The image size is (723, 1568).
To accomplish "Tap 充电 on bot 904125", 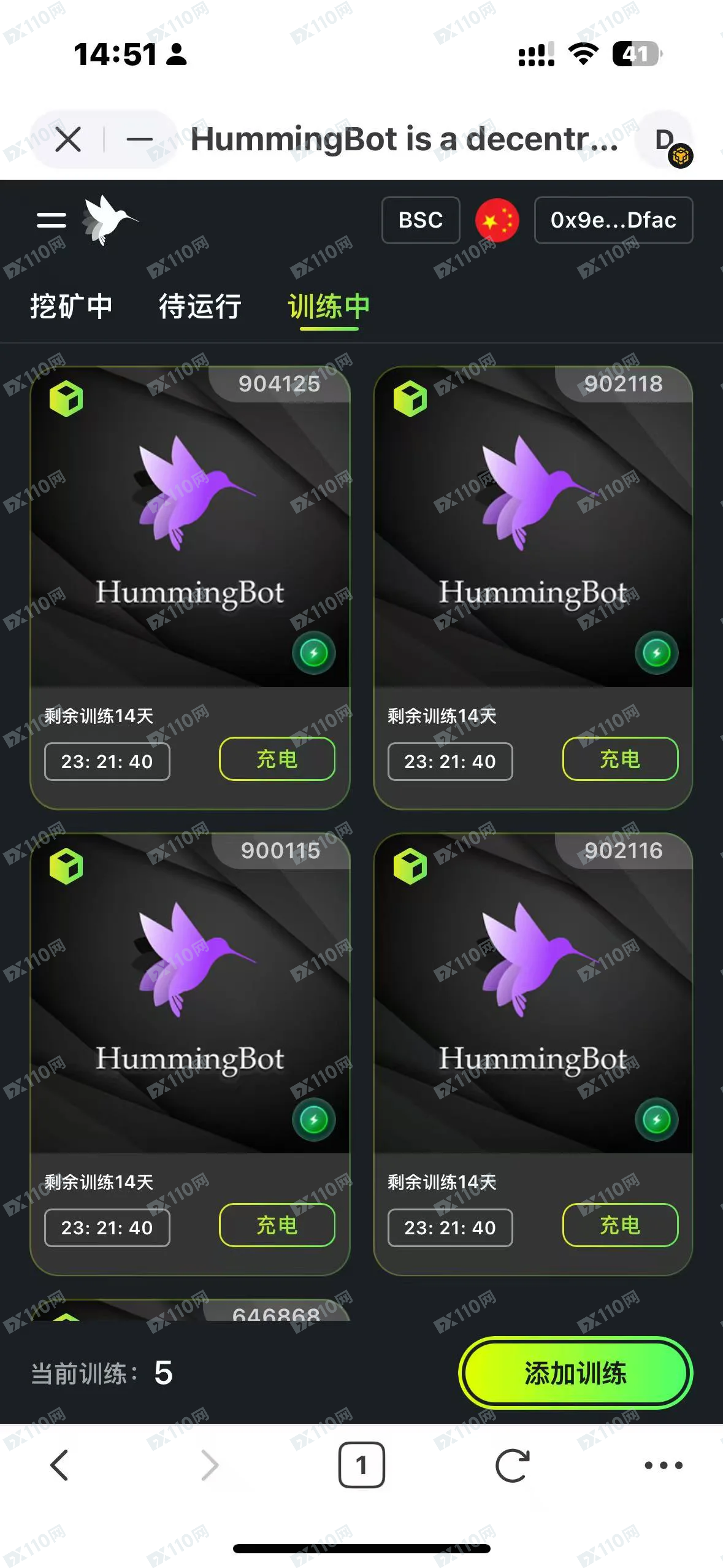I will click(277, 759).
